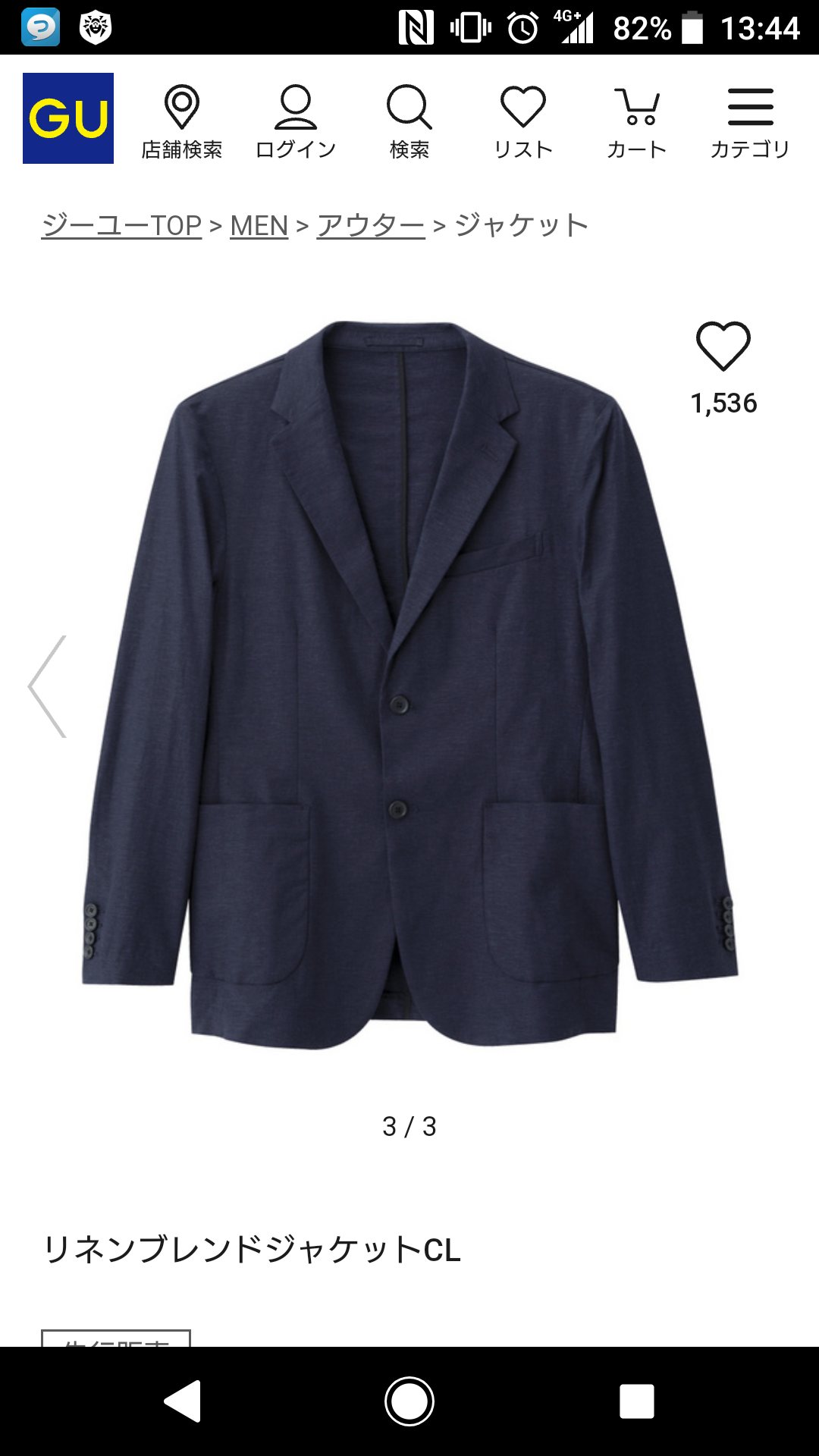Go to ログイン login page
This screenshot has width=819, height=1456.
coord(296,121)
